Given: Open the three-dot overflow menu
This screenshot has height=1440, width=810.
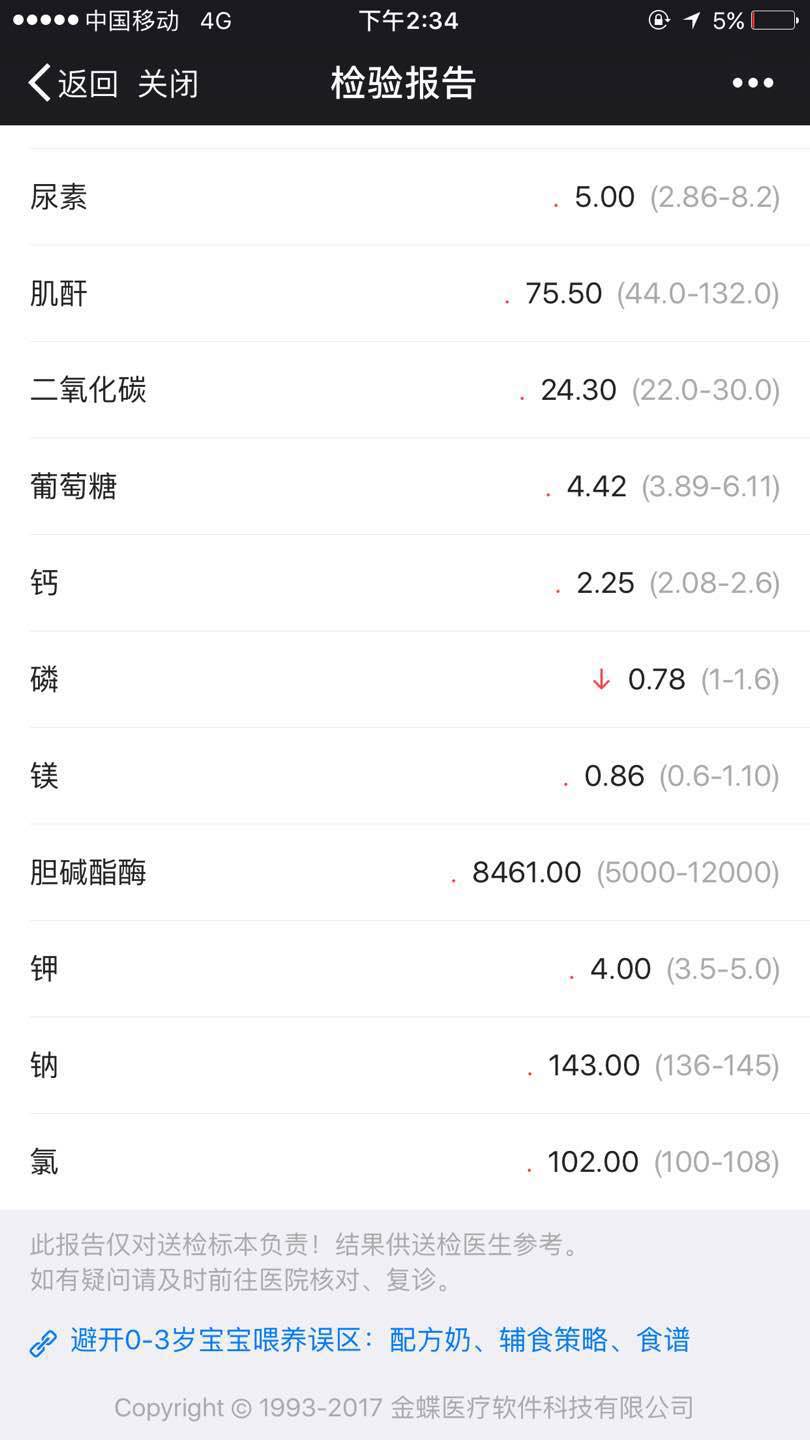Looking at the screenshot, I should coord(752,84).
